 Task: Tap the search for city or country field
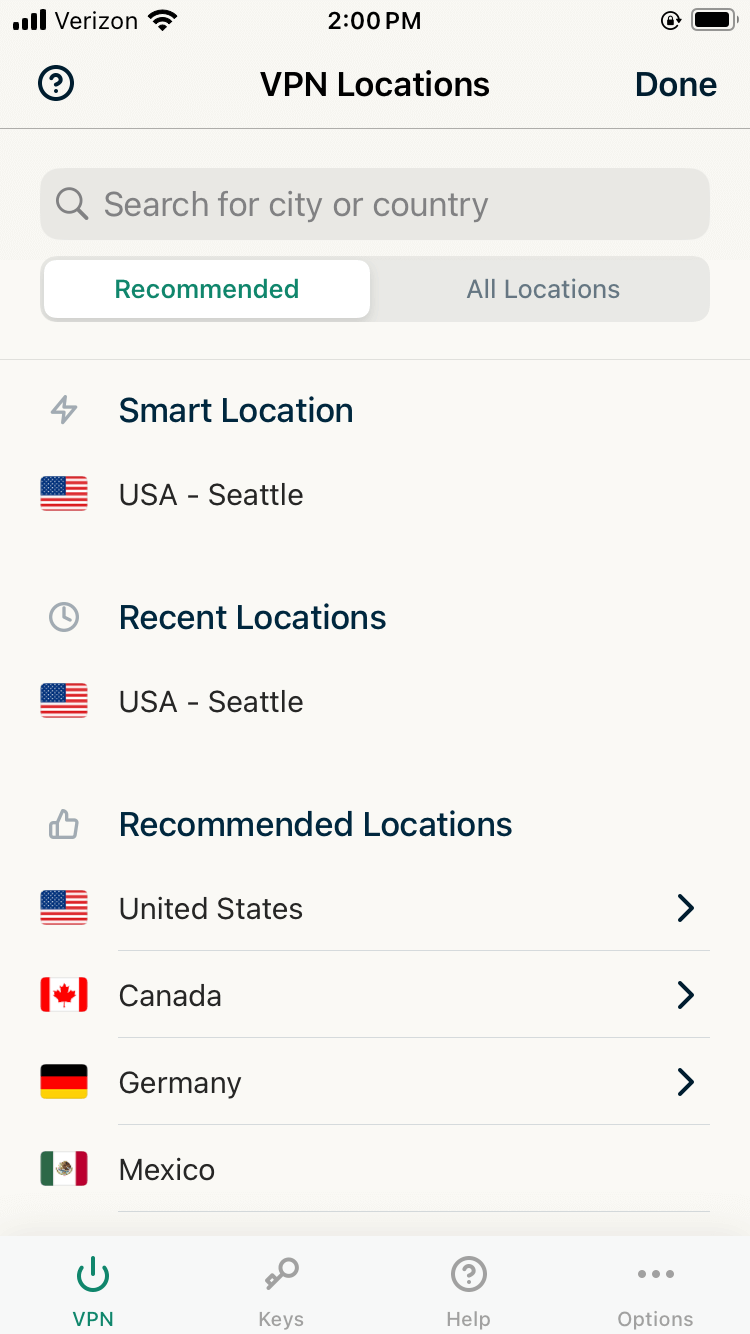click(x=375, y=204)
